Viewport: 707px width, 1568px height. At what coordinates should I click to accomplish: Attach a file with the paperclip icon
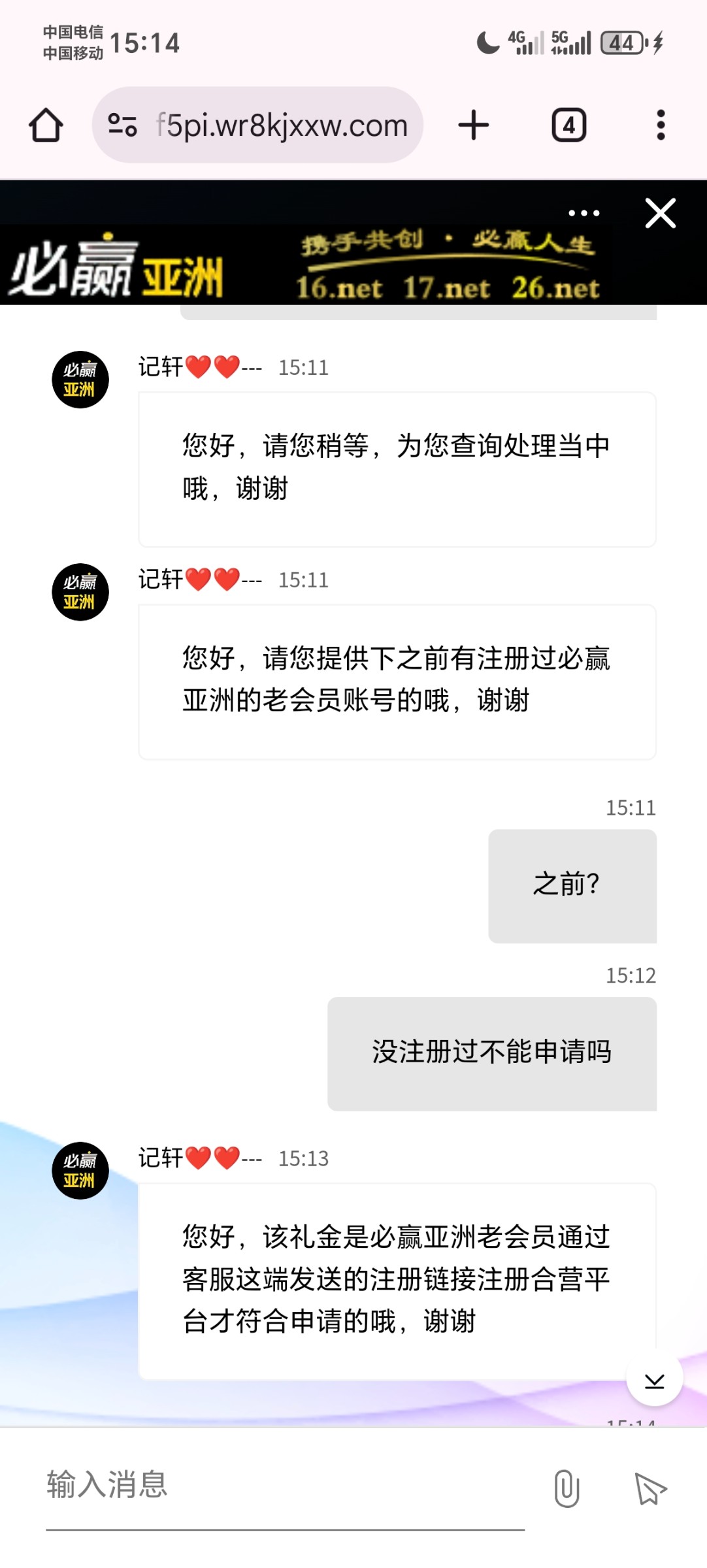(567, 1488)
